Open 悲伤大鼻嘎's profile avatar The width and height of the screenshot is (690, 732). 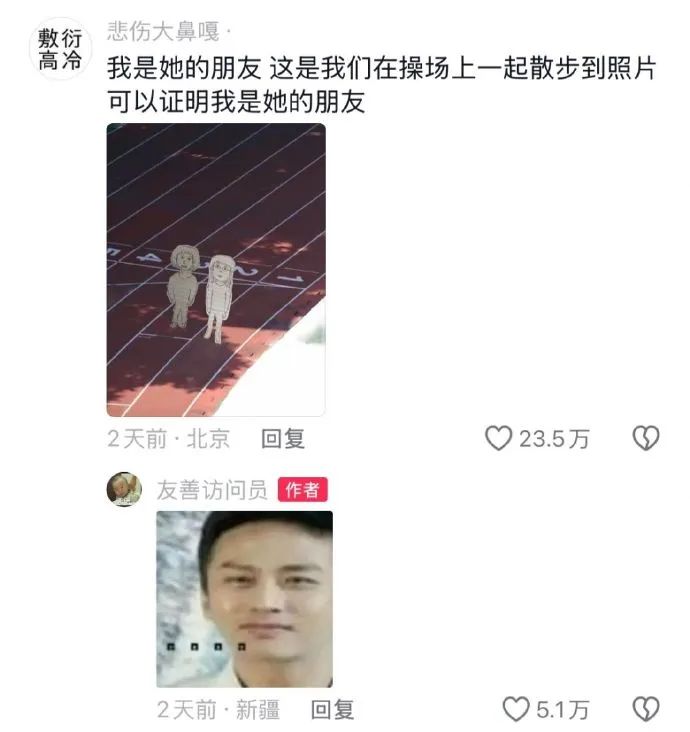[x=59, y=49]
